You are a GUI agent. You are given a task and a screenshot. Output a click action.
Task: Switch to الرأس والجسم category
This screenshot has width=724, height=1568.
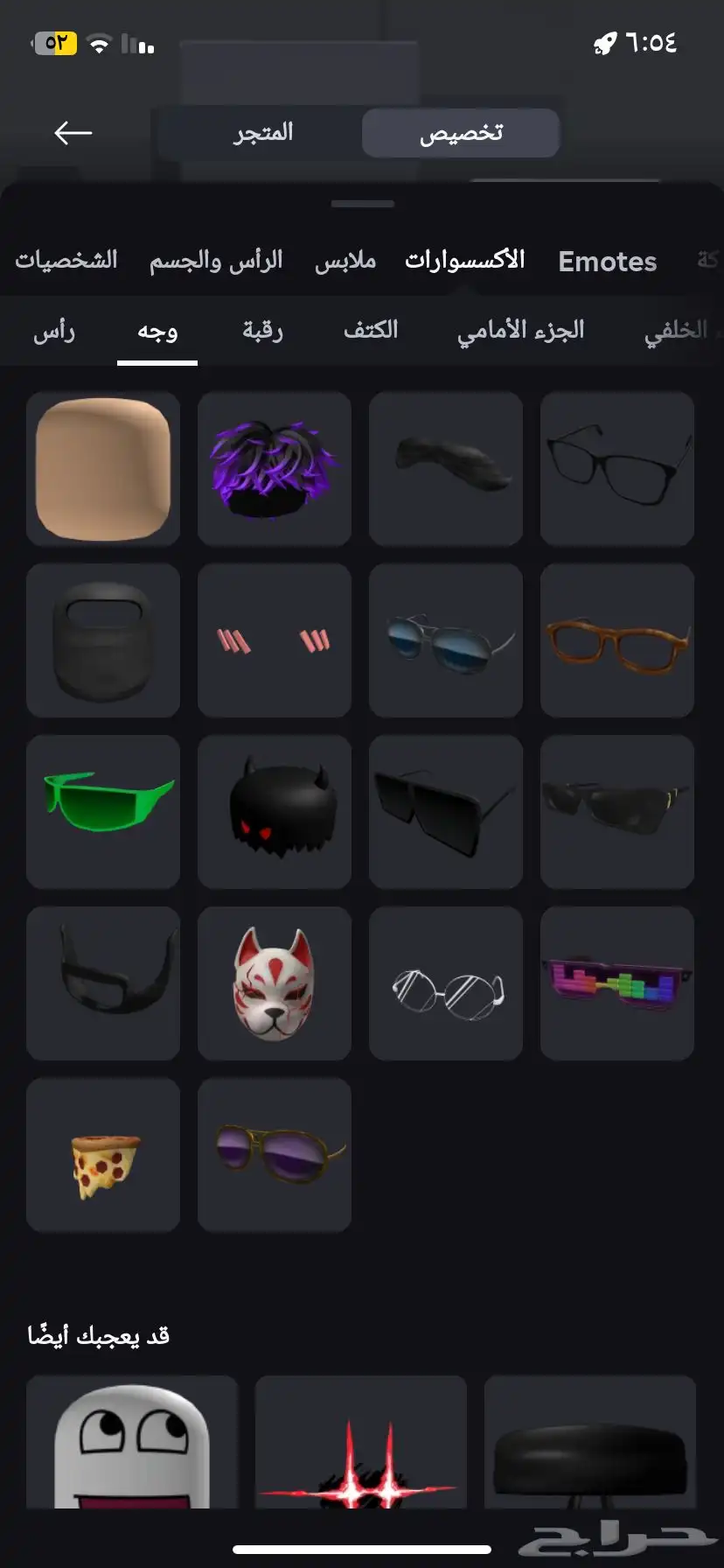216,261
